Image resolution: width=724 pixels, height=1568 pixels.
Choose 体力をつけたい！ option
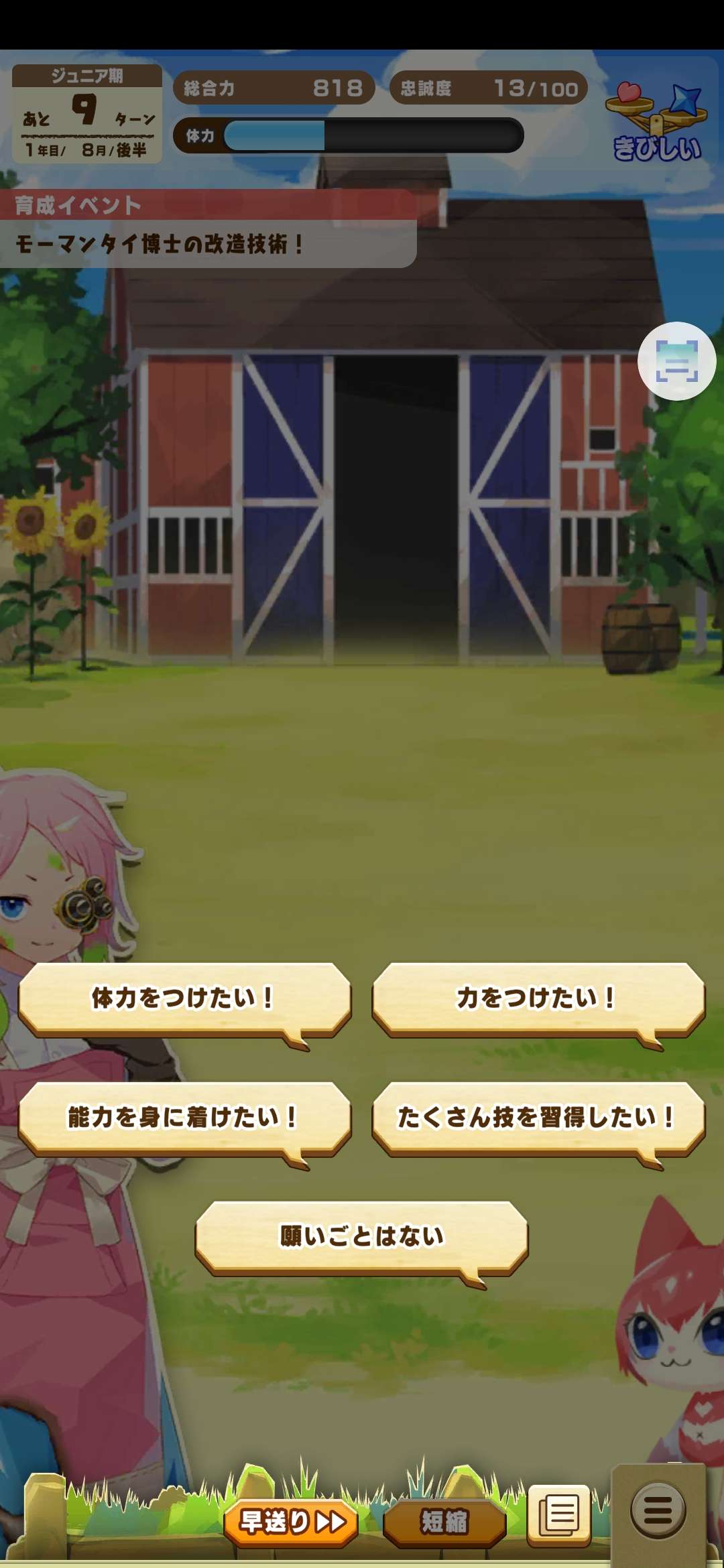[184, 998]
